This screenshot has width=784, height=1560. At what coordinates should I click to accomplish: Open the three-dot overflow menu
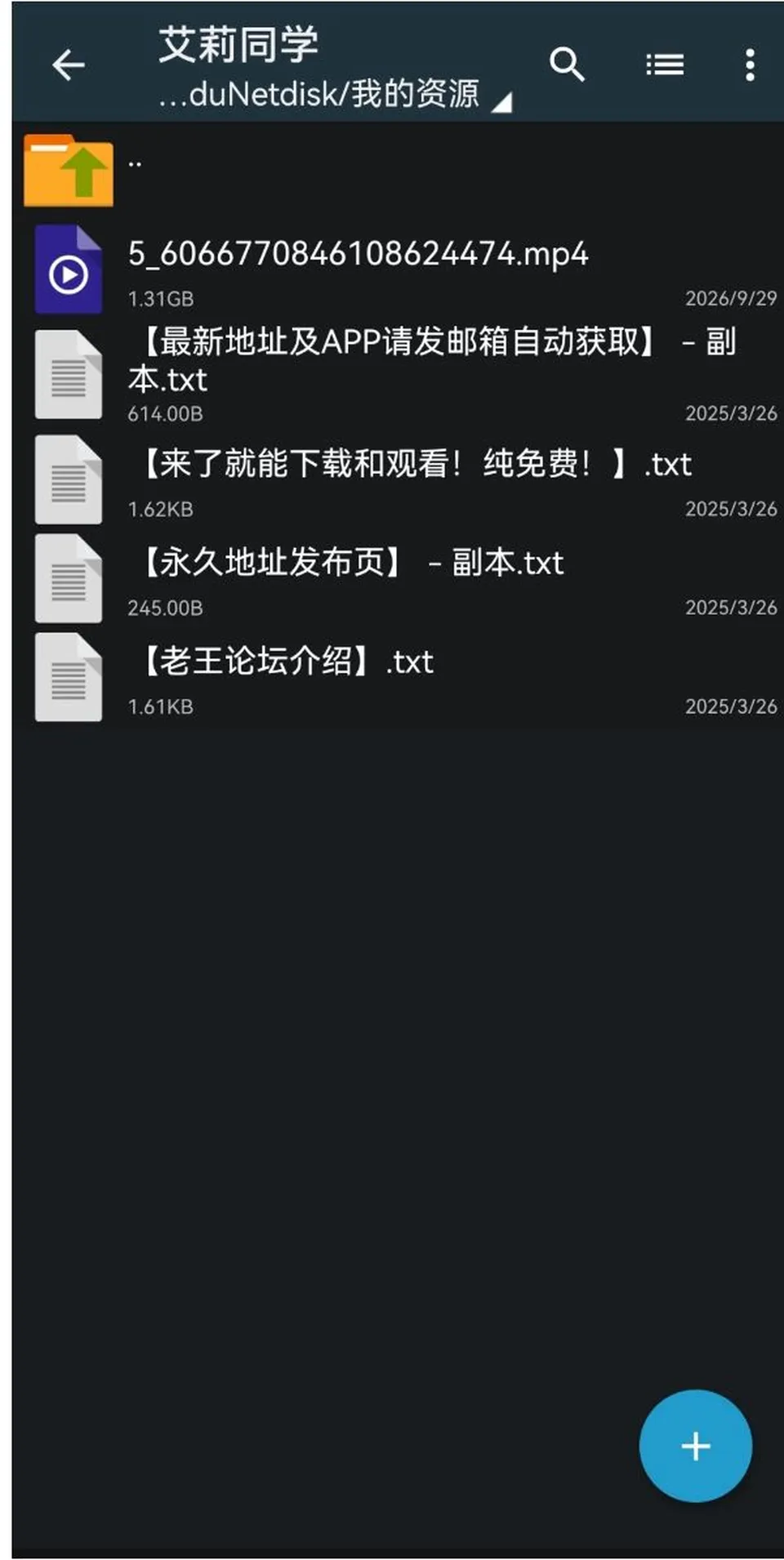tap(750, 65)
